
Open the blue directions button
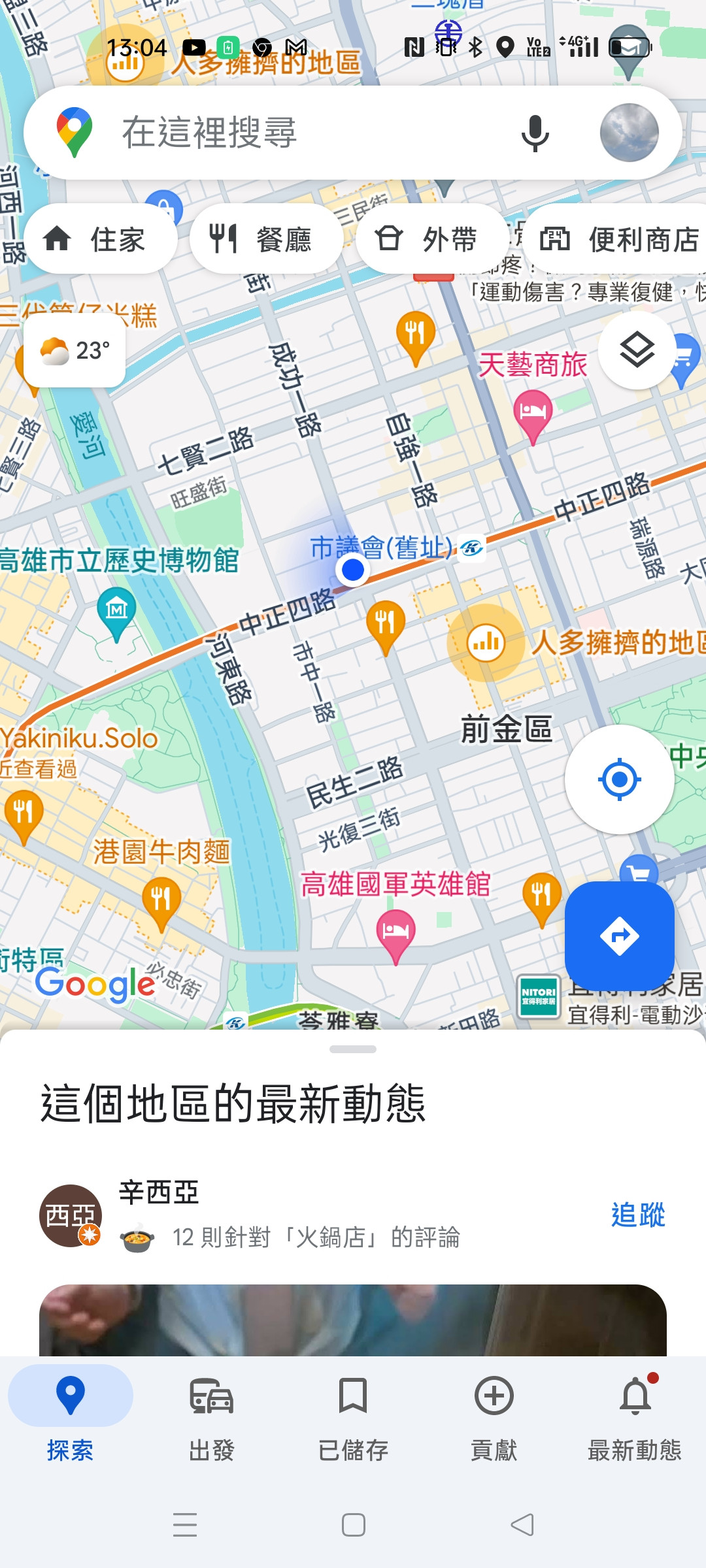point(619,936)
